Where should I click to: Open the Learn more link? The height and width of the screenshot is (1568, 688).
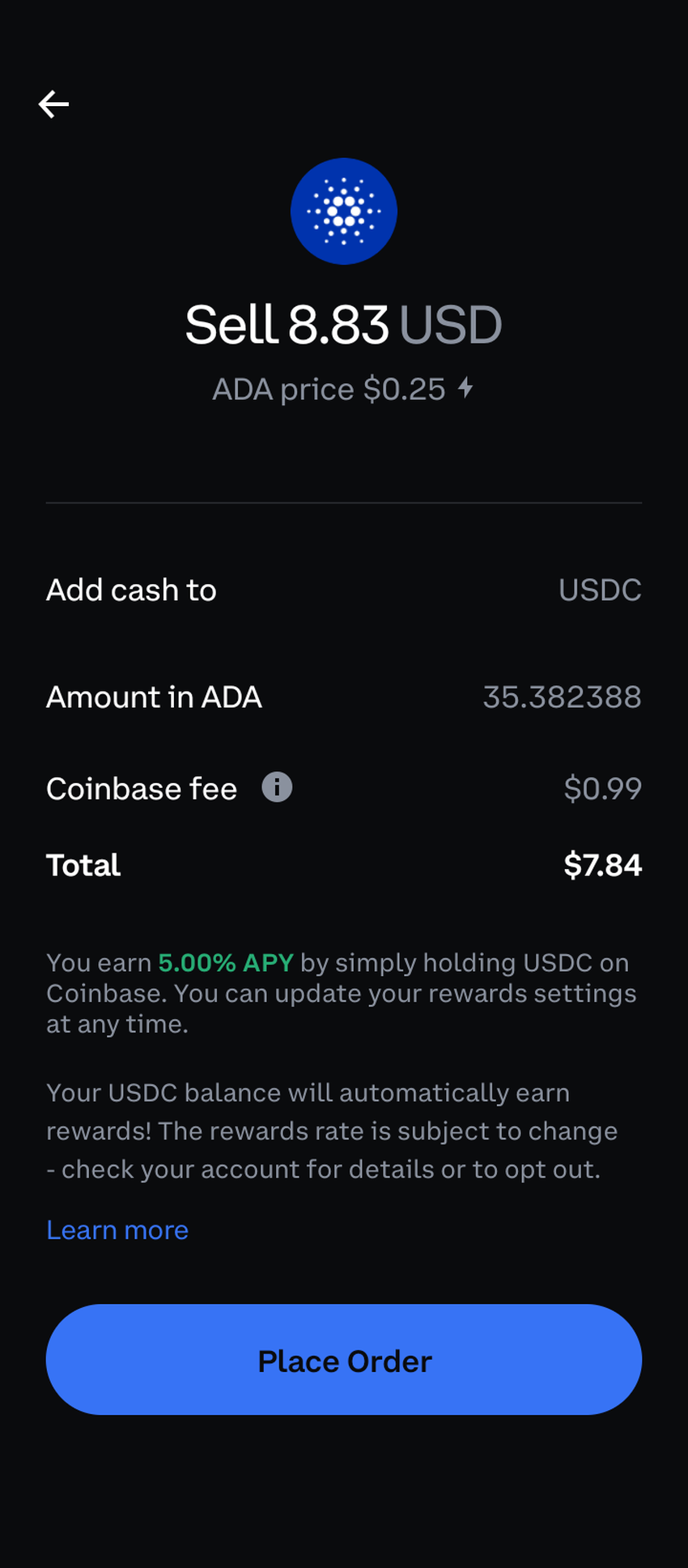[x=117, y=1229]
